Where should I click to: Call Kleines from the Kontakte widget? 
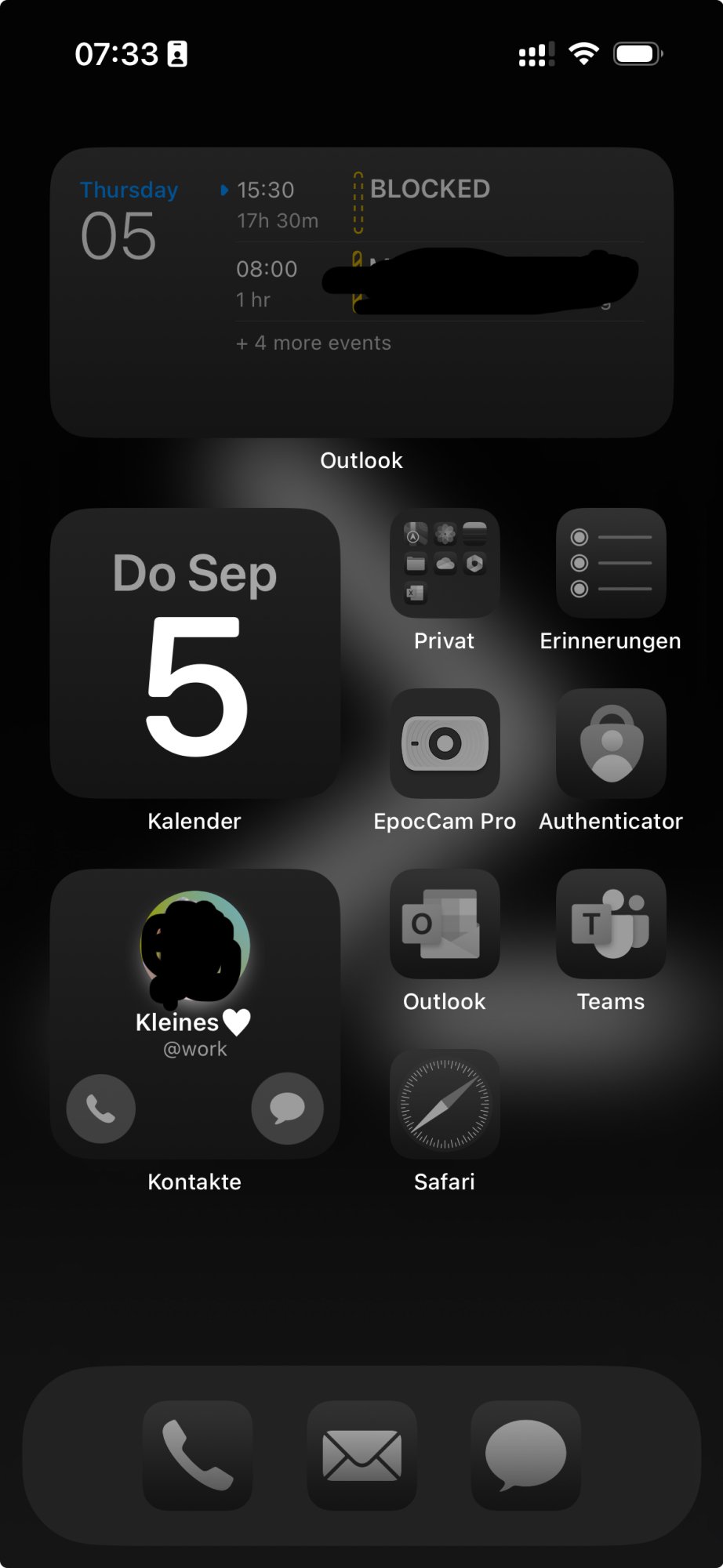click(101, 1109)
